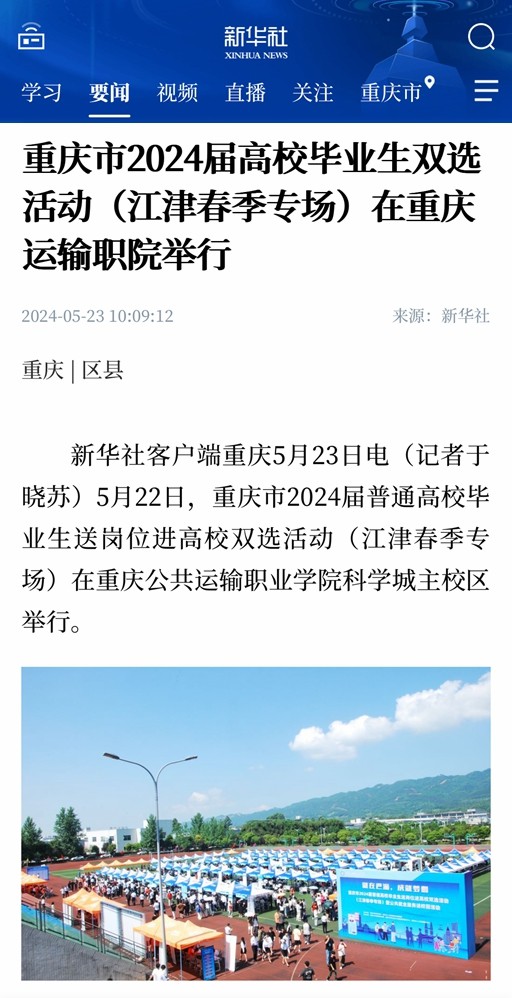
Task: Open the hamburger channel menu
Action: (486, 91)
